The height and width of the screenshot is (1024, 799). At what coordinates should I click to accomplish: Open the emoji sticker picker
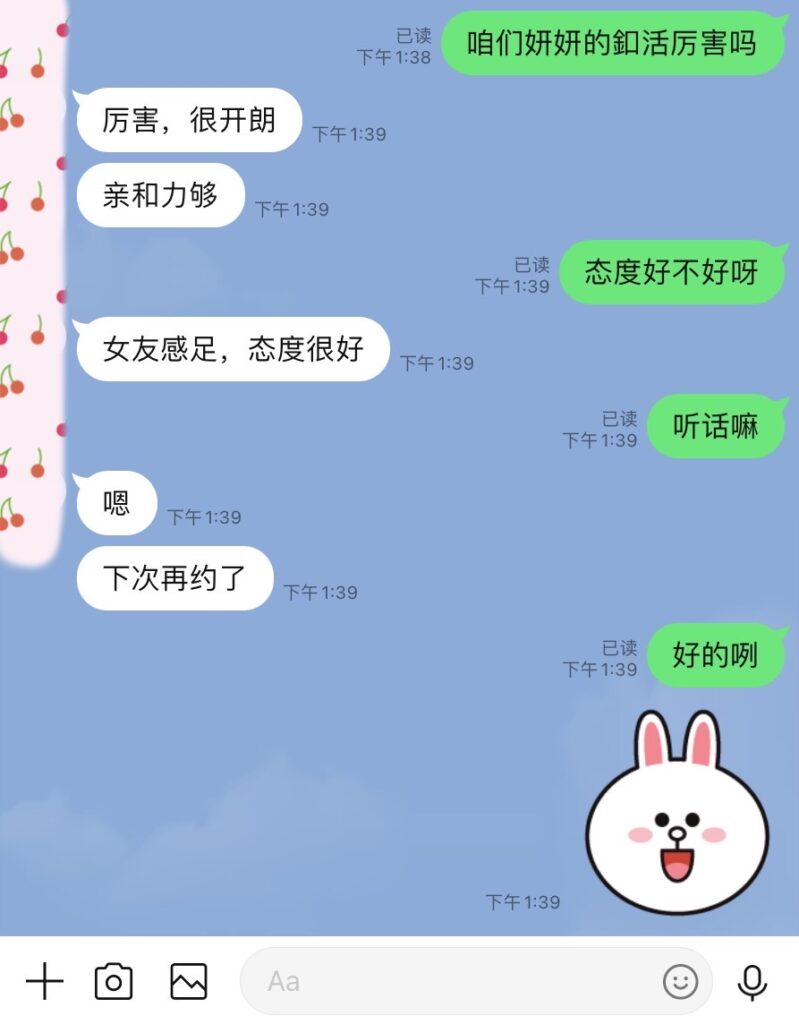coord(681,981)
